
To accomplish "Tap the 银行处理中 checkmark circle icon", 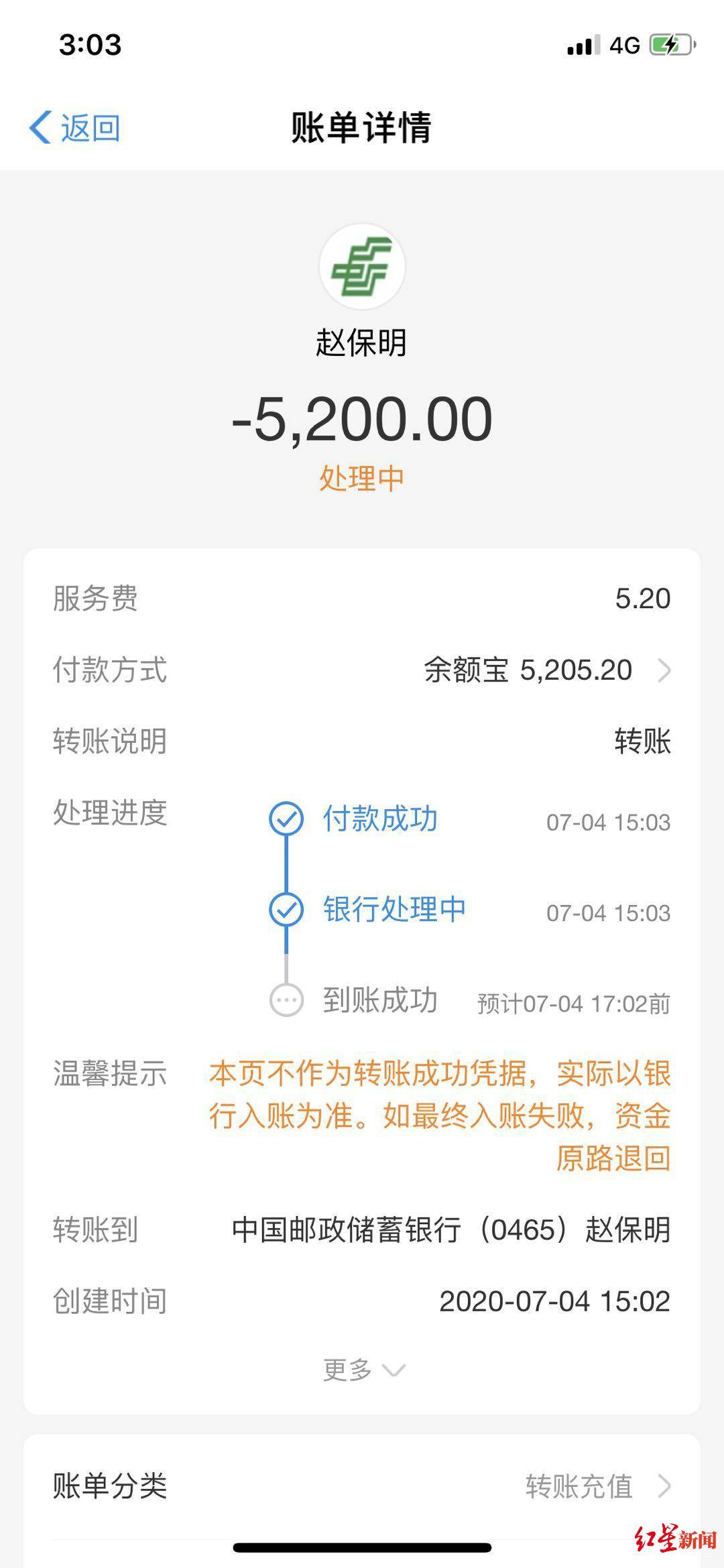I will click(x=287, y=910).
